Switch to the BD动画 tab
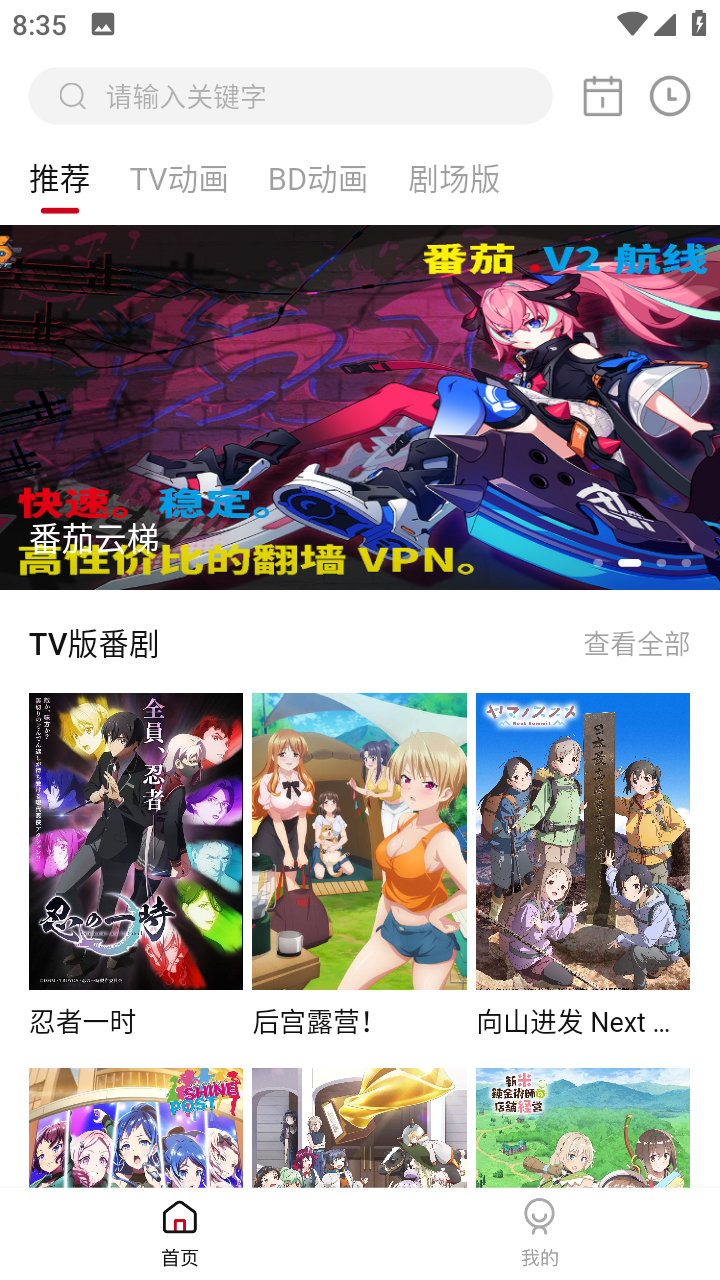Image resolution: width=720 pixels, height=1280 pixels. (x=319, y=180)
